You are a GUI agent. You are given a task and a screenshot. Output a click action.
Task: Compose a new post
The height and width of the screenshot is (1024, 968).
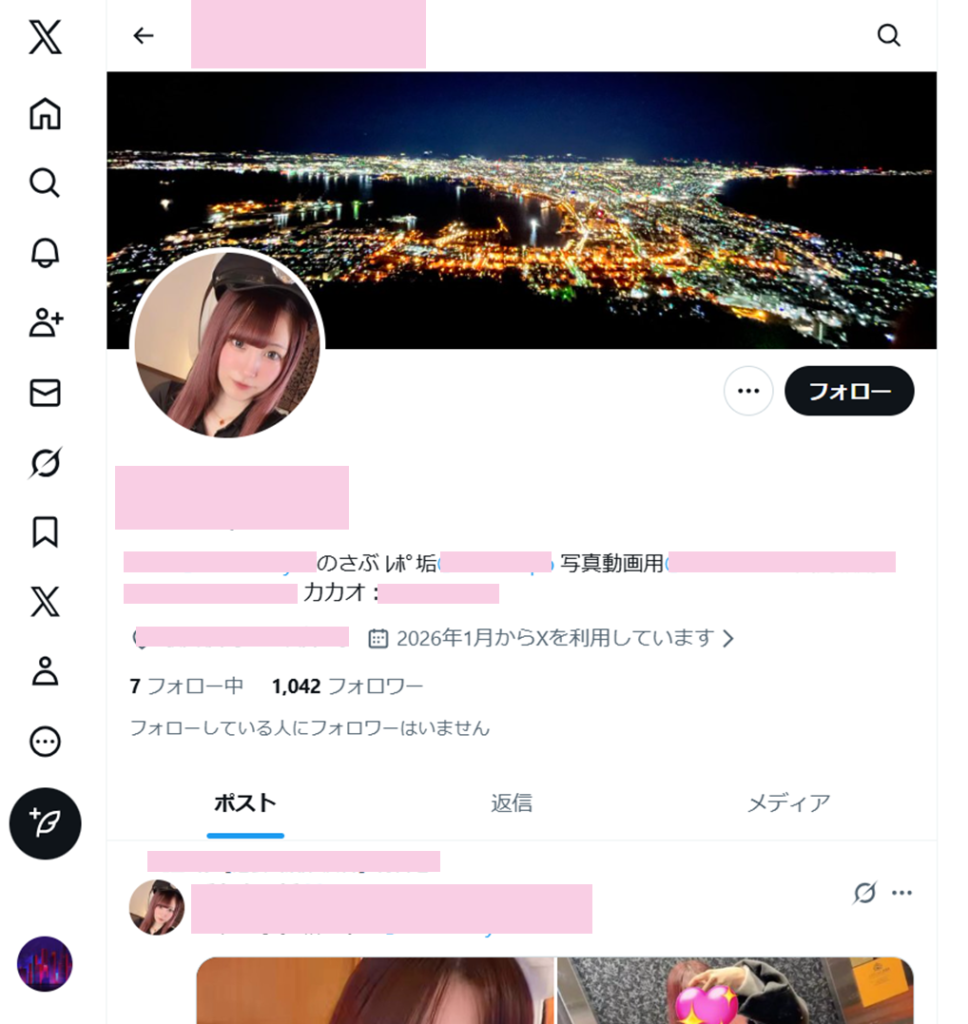[45, 824]
